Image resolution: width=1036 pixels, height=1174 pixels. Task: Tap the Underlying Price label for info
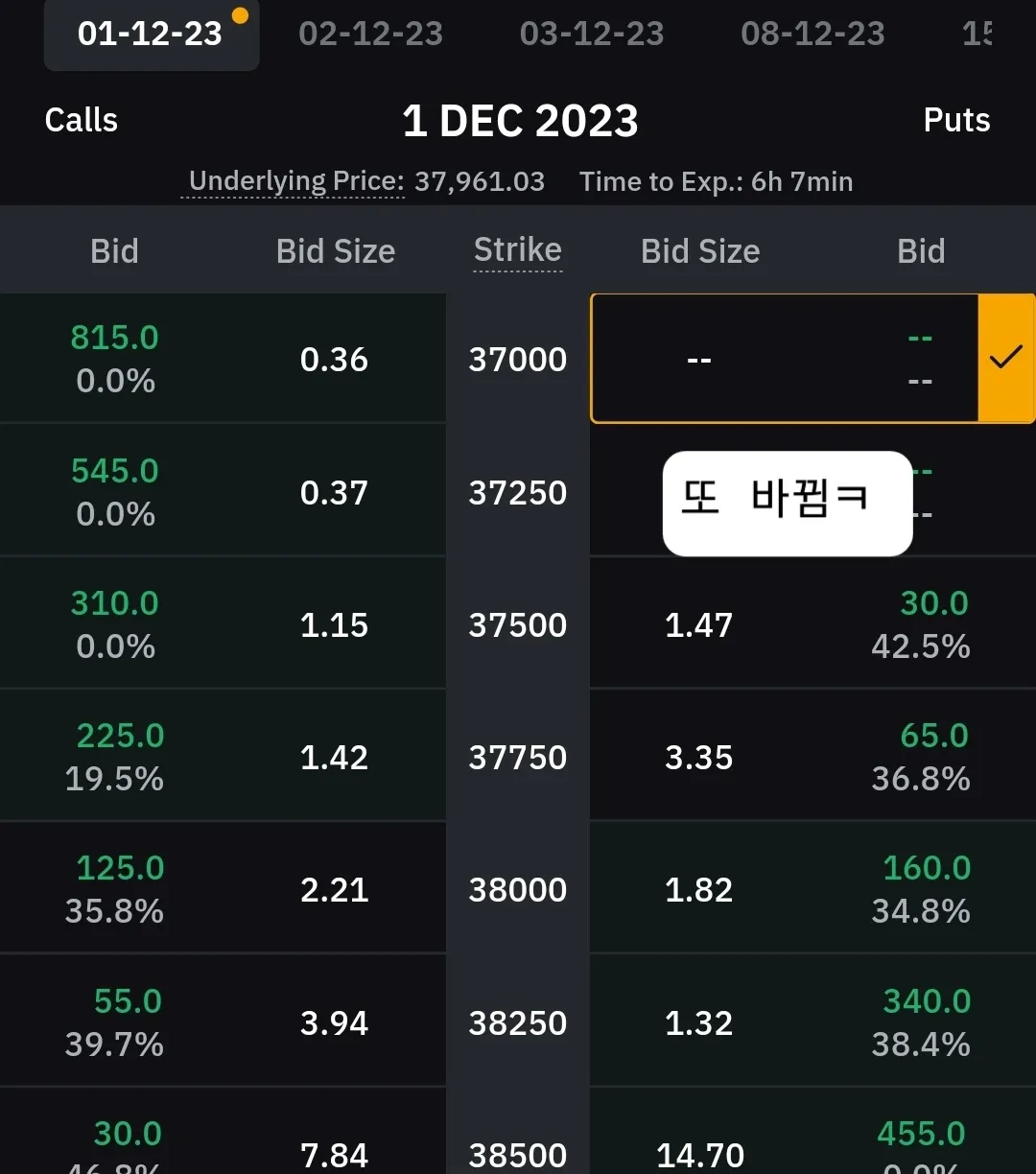[x=296, y=181]
